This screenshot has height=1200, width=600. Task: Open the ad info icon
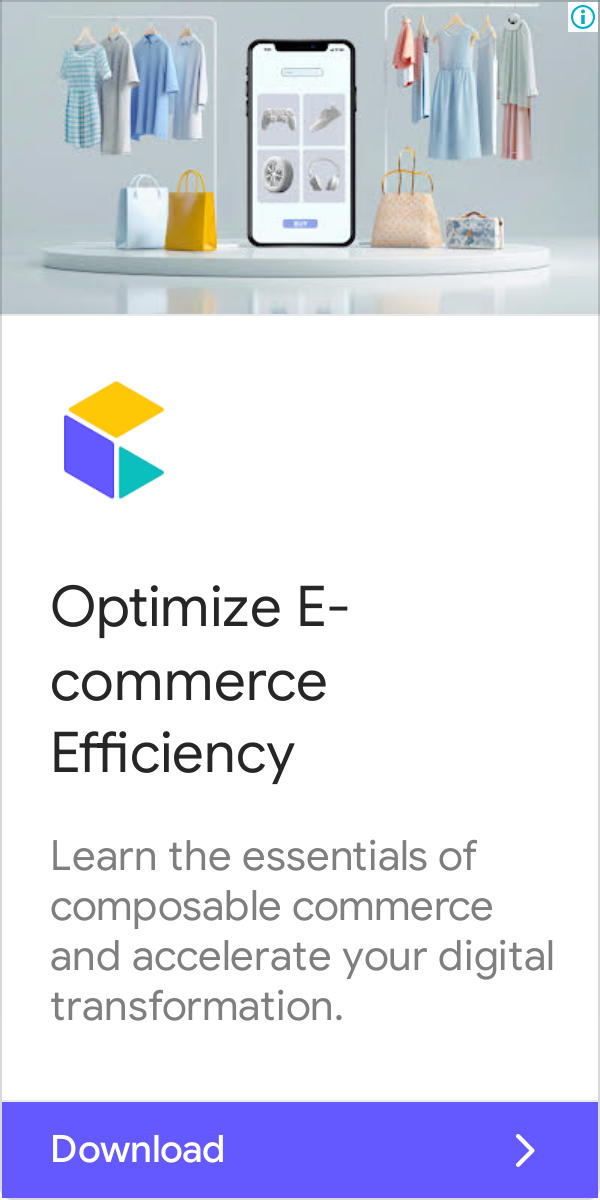pyautogui.click(x=583, y=17)
